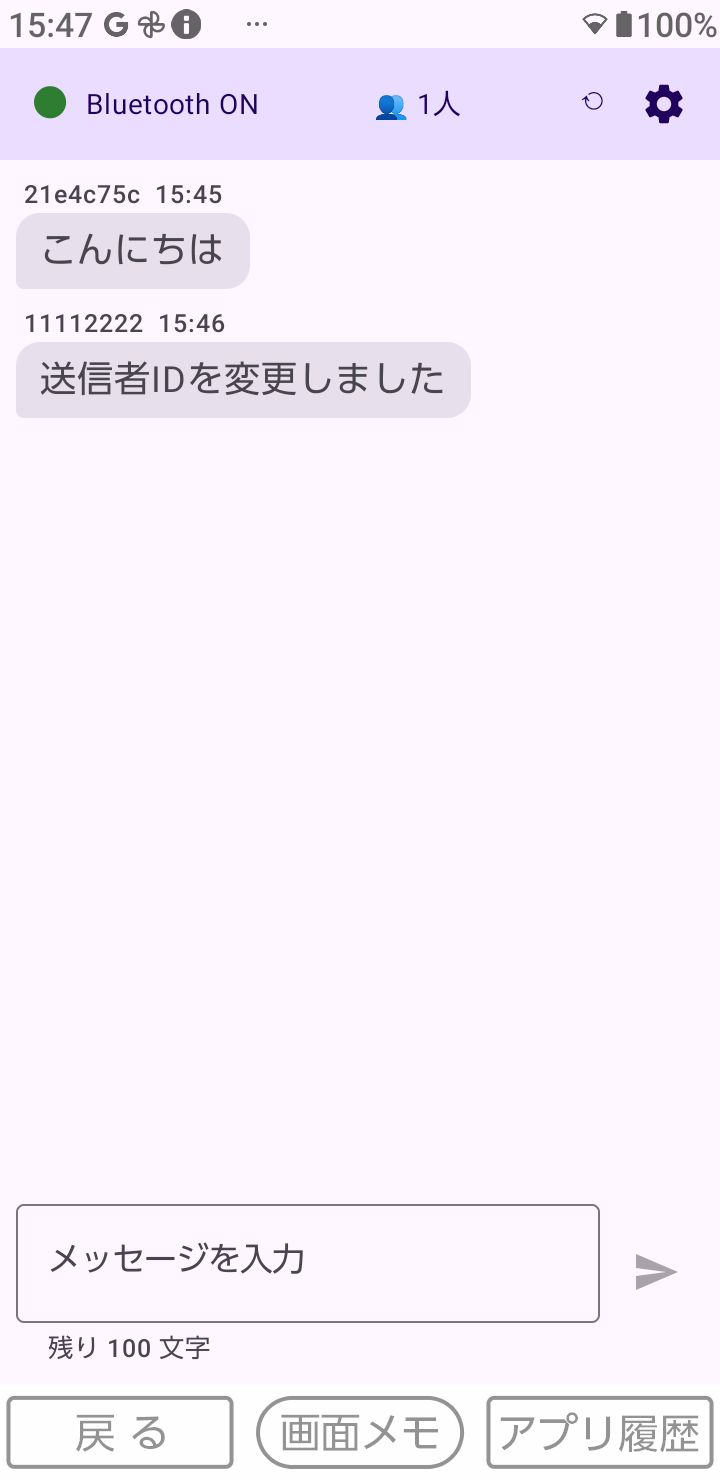720x1480 pixels.
Task: Open 画面メモ screen memo
Action: point(360,1433)
